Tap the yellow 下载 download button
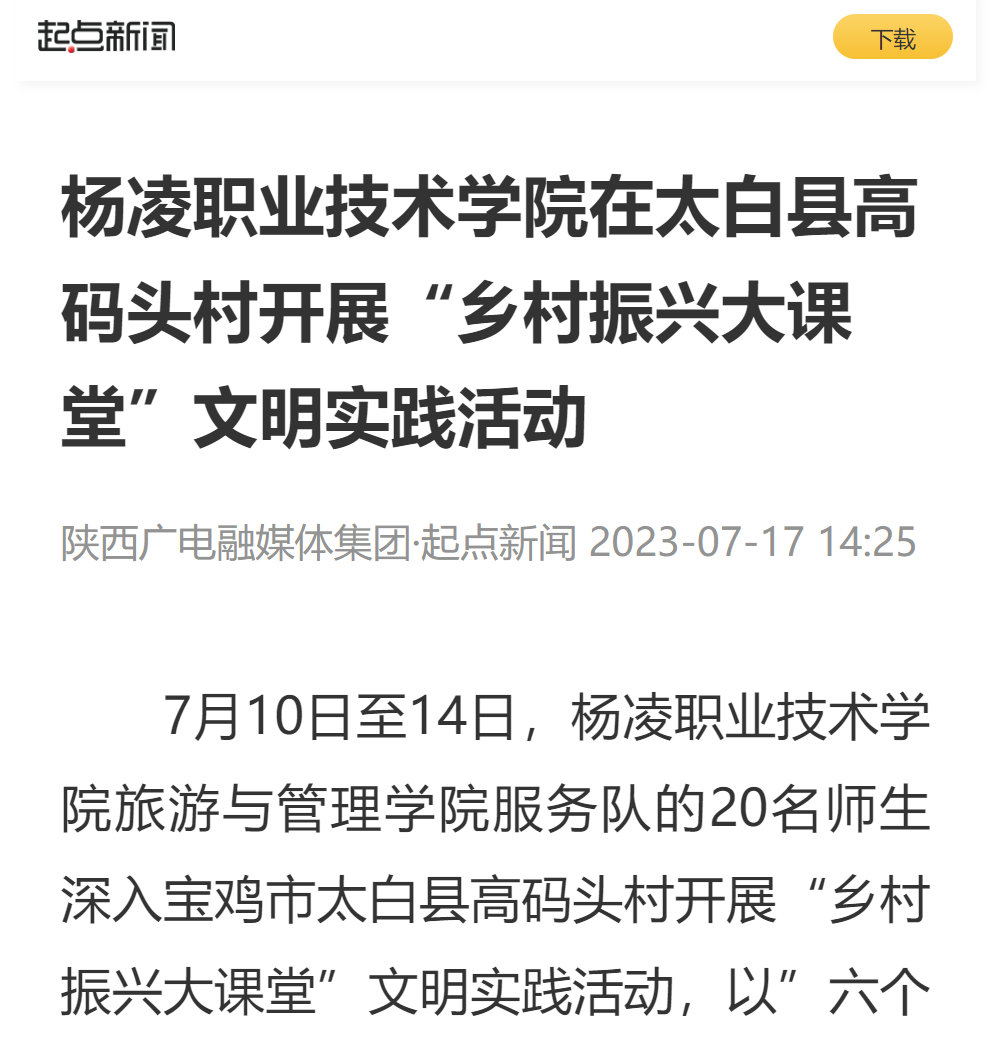 [892, 38]
